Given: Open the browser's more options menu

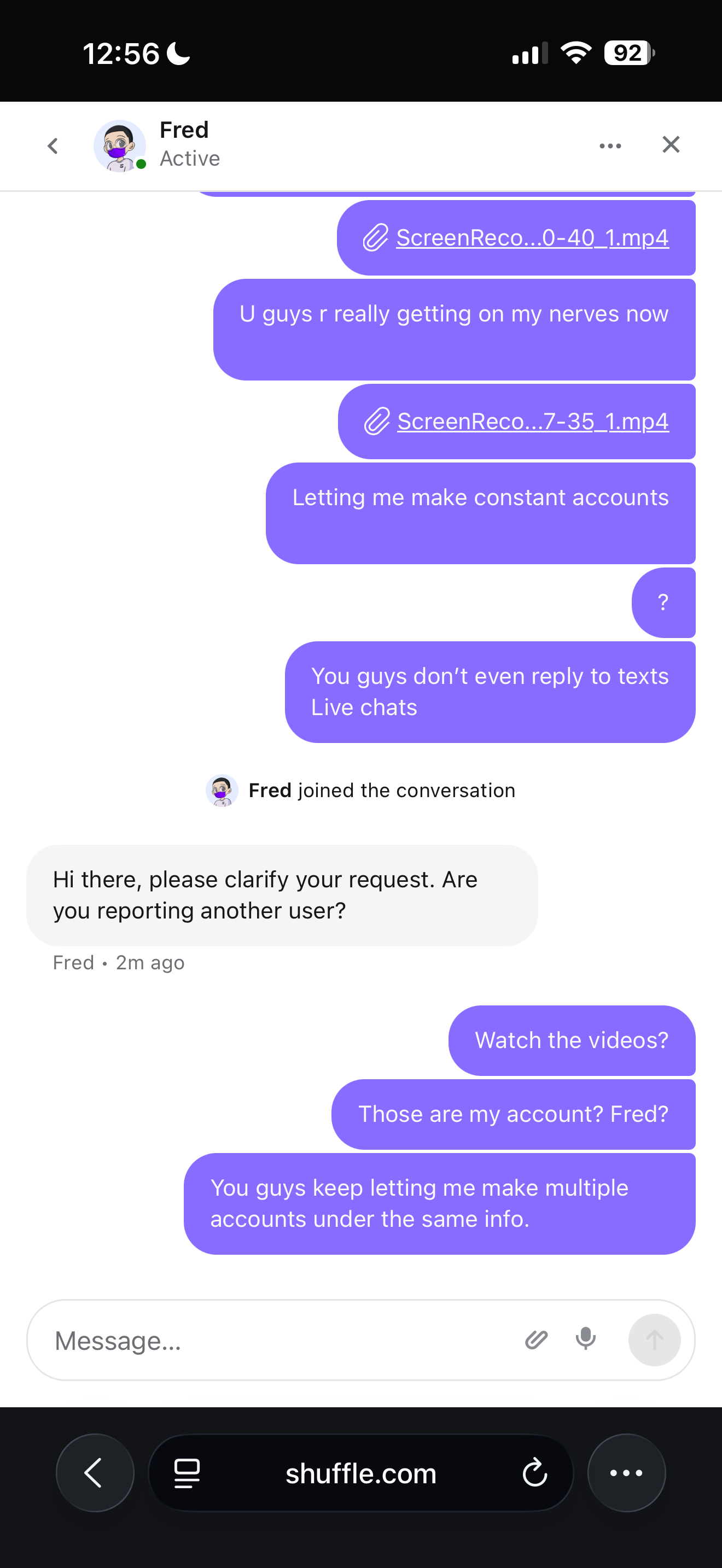Looking at the screenshot, I should tap(626, 1472).
